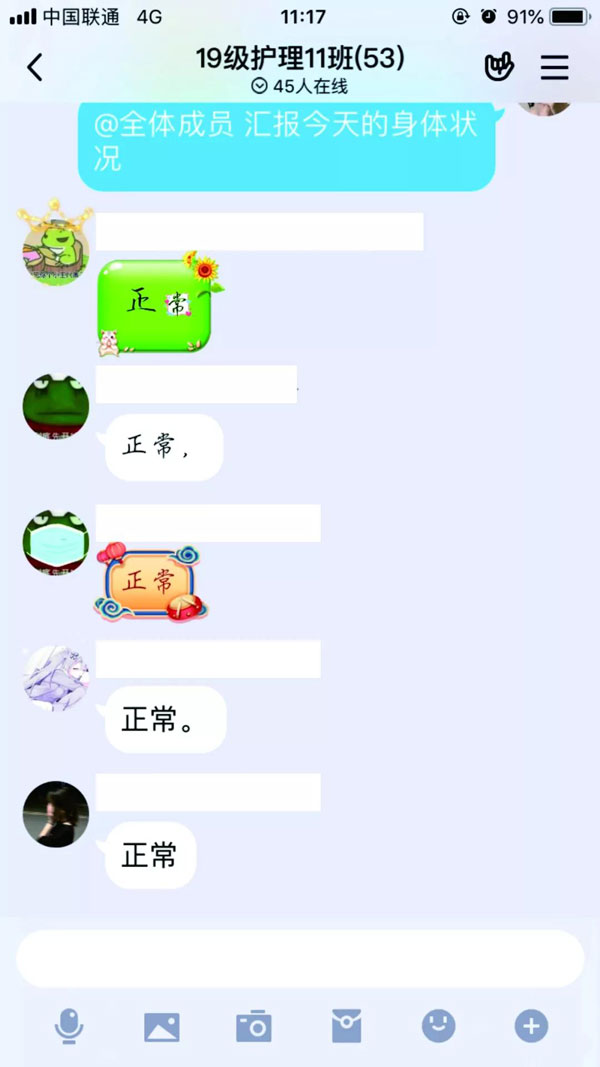Open the emoji panel
The image size is (600, 1067).
[x=438, y=1025]
